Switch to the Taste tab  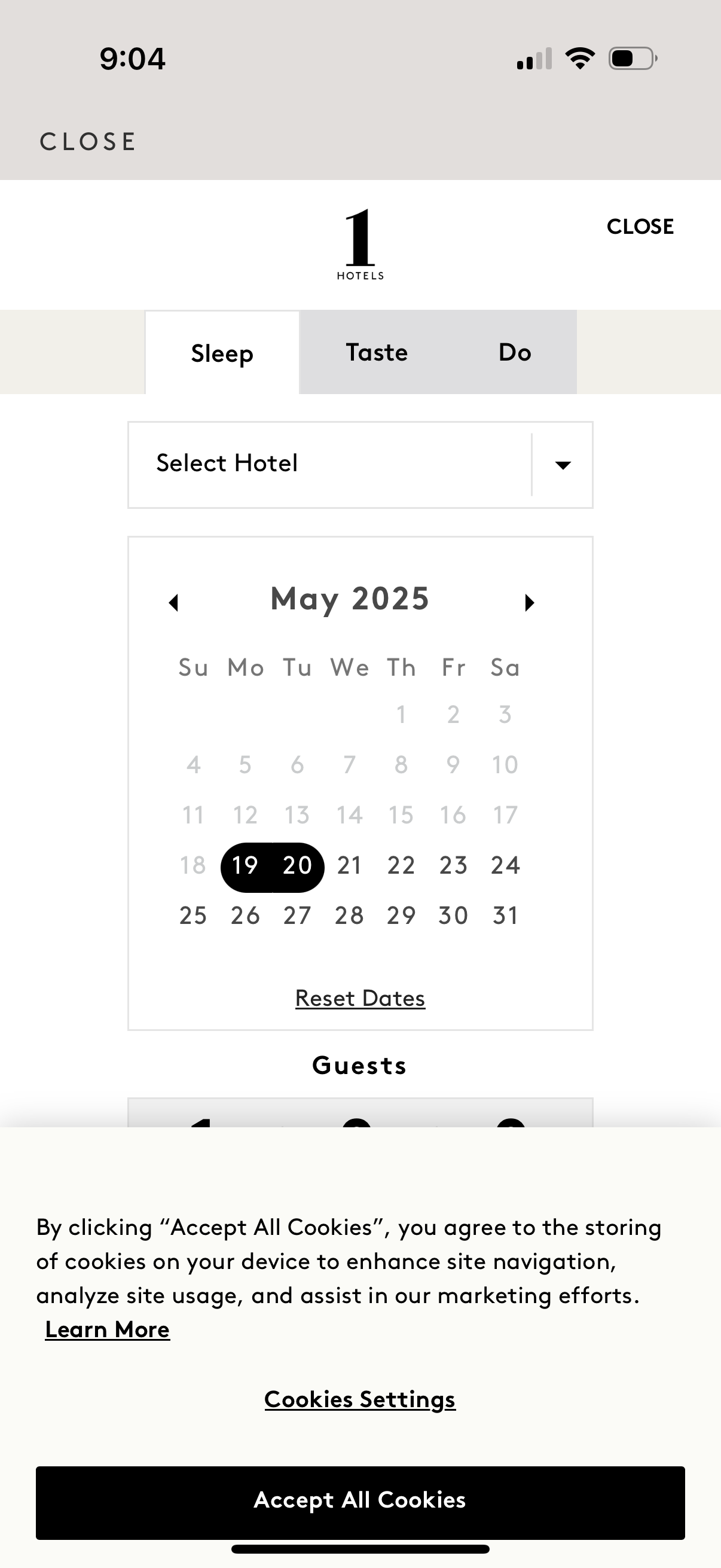(x=377, y=352)
